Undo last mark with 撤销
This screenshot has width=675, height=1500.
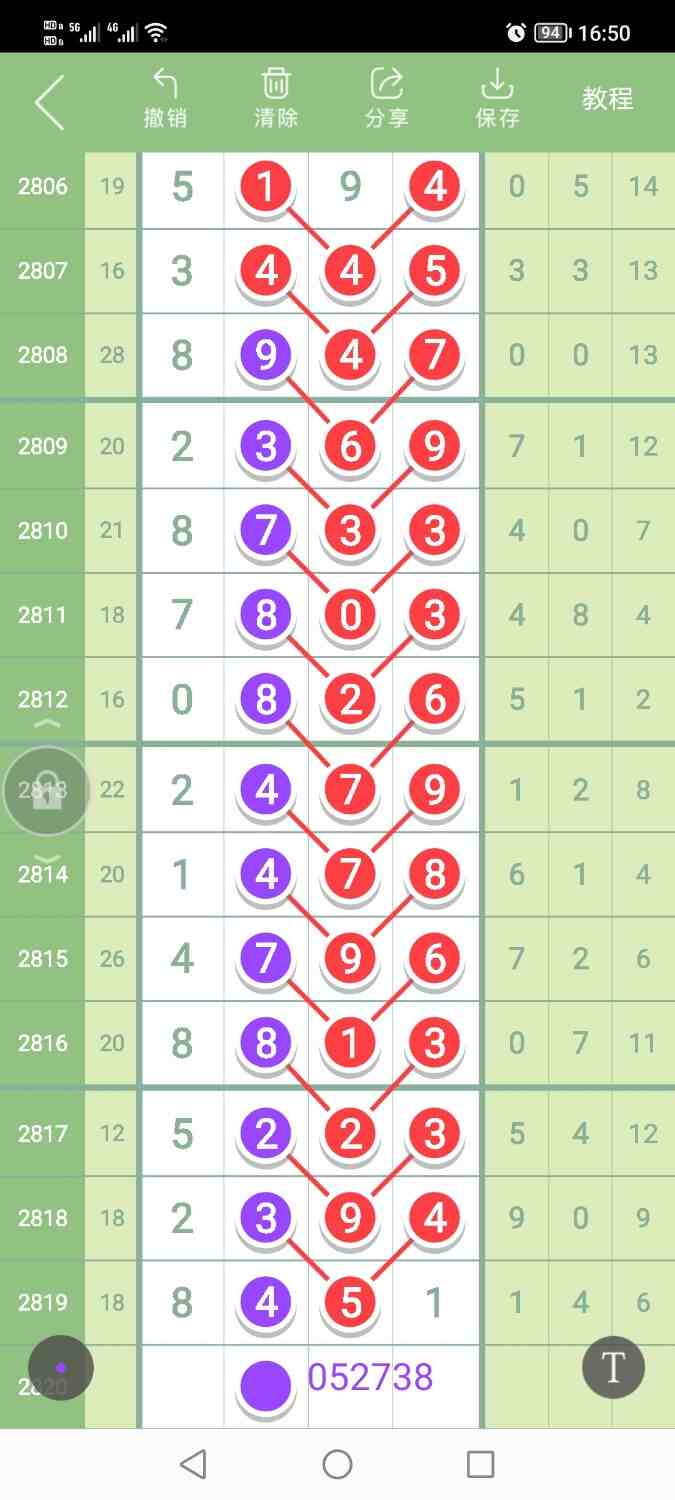coord(165,99)
